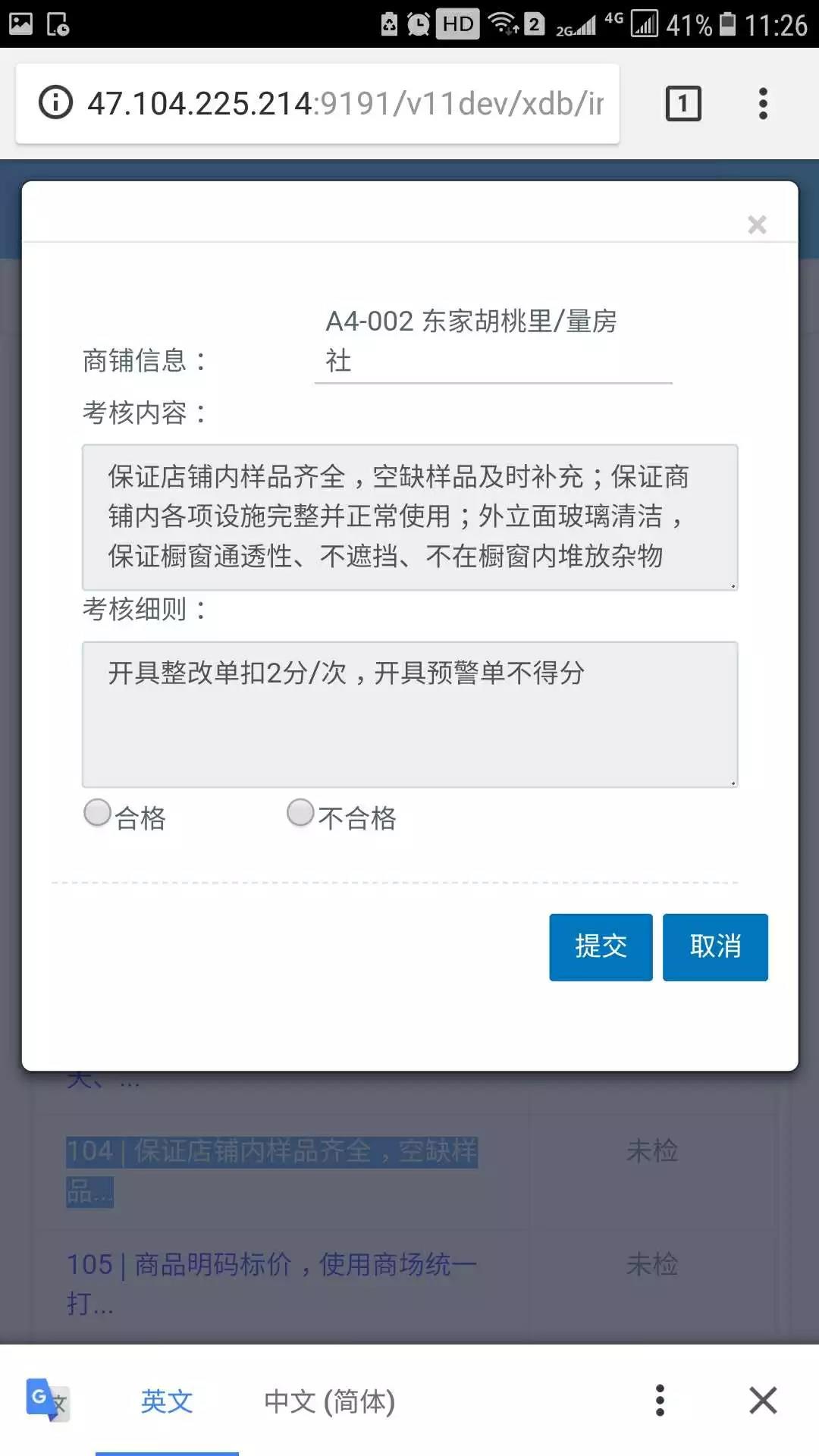
Task: Tap the 商铺信息 shop field
Action: (x=493, y=341)
